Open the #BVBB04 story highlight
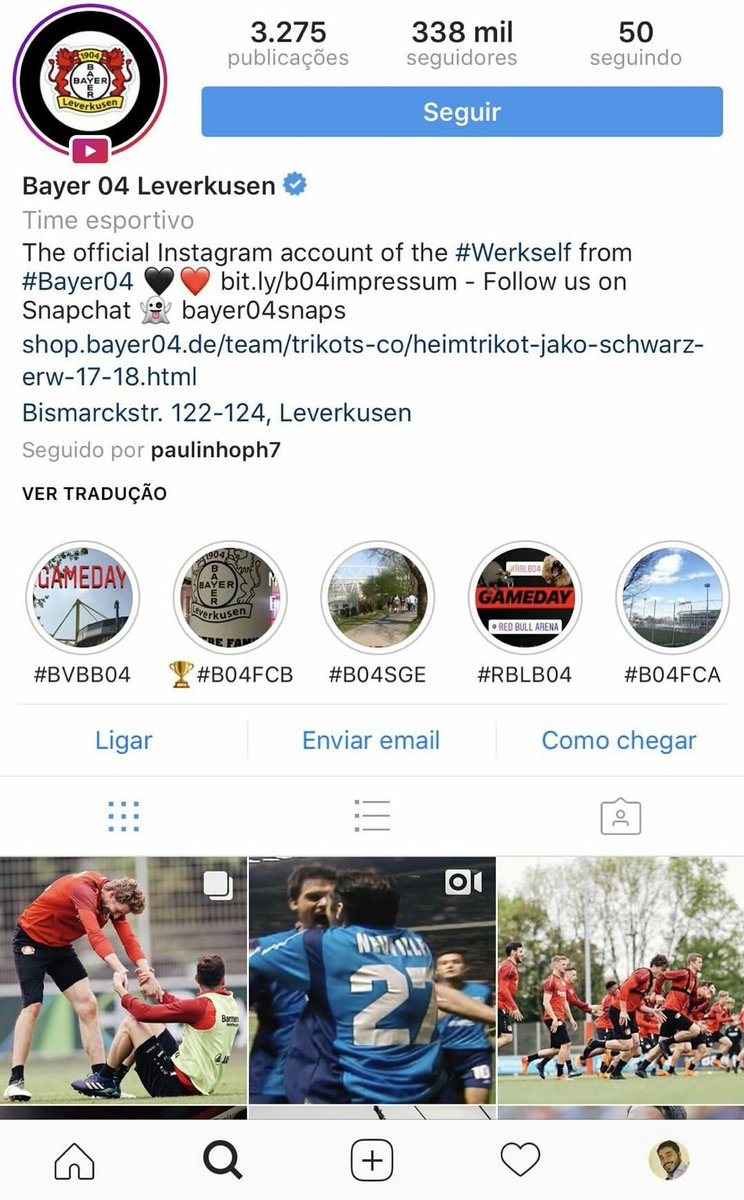The height and width of the screenshot is (1200, 744). pyautogui.click(x=82, y=598)
